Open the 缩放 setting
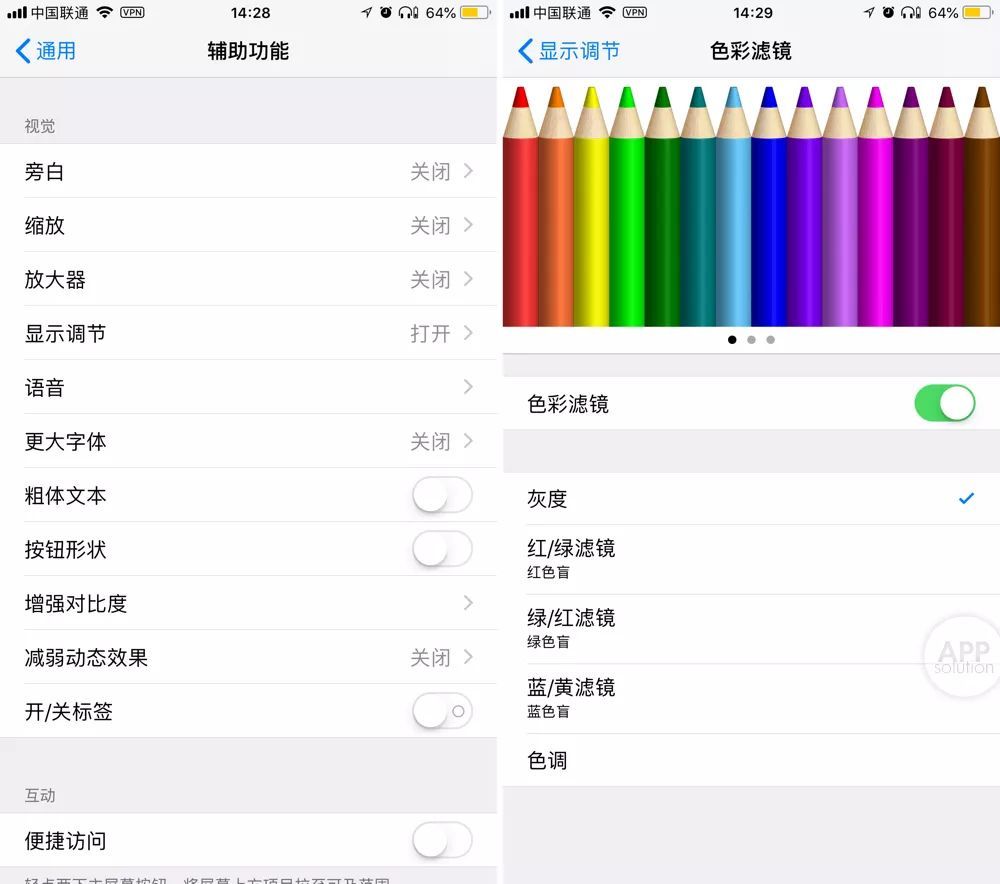1000x884 pixels. click(x=248, y=226)
